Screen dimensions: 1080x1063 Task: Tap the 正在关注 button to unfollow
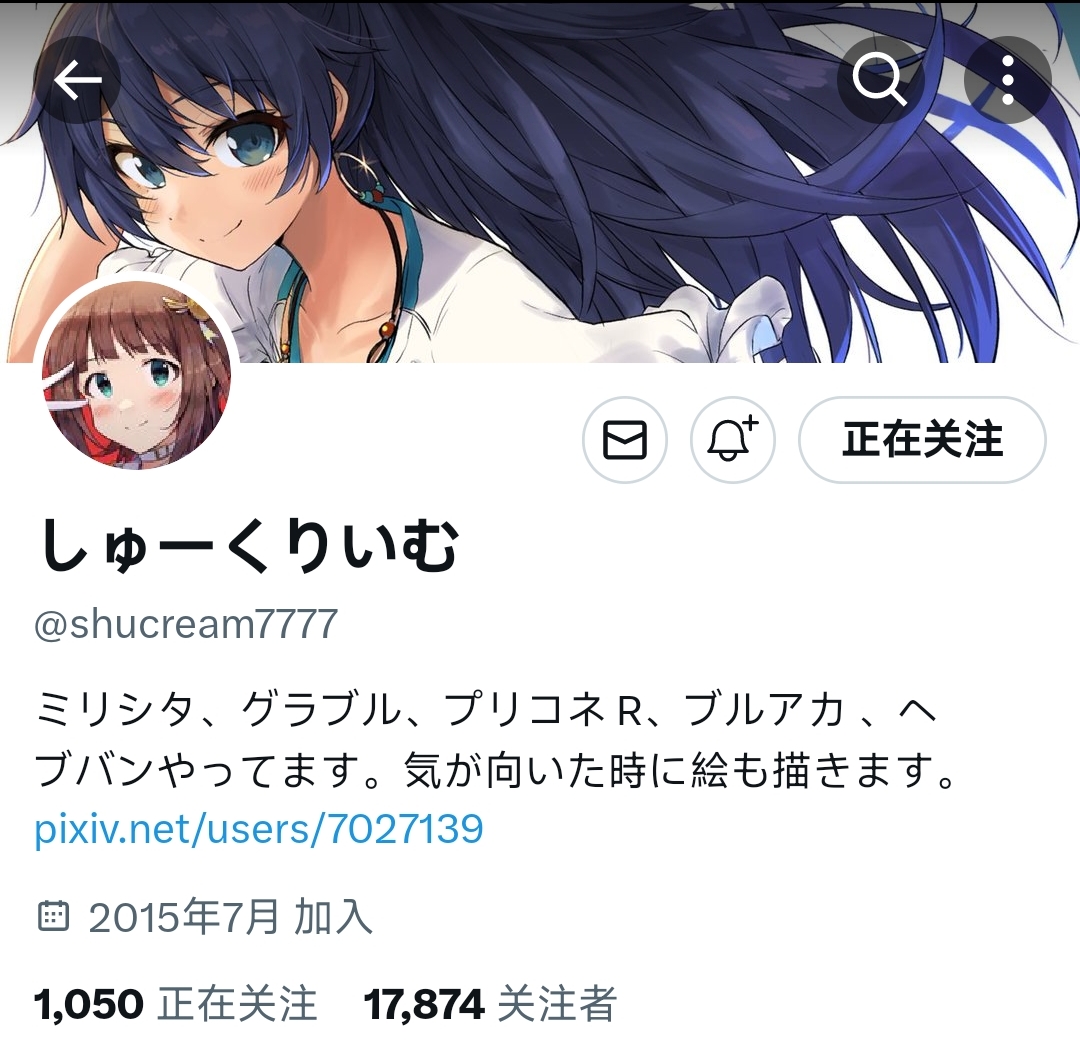[922, 440]
